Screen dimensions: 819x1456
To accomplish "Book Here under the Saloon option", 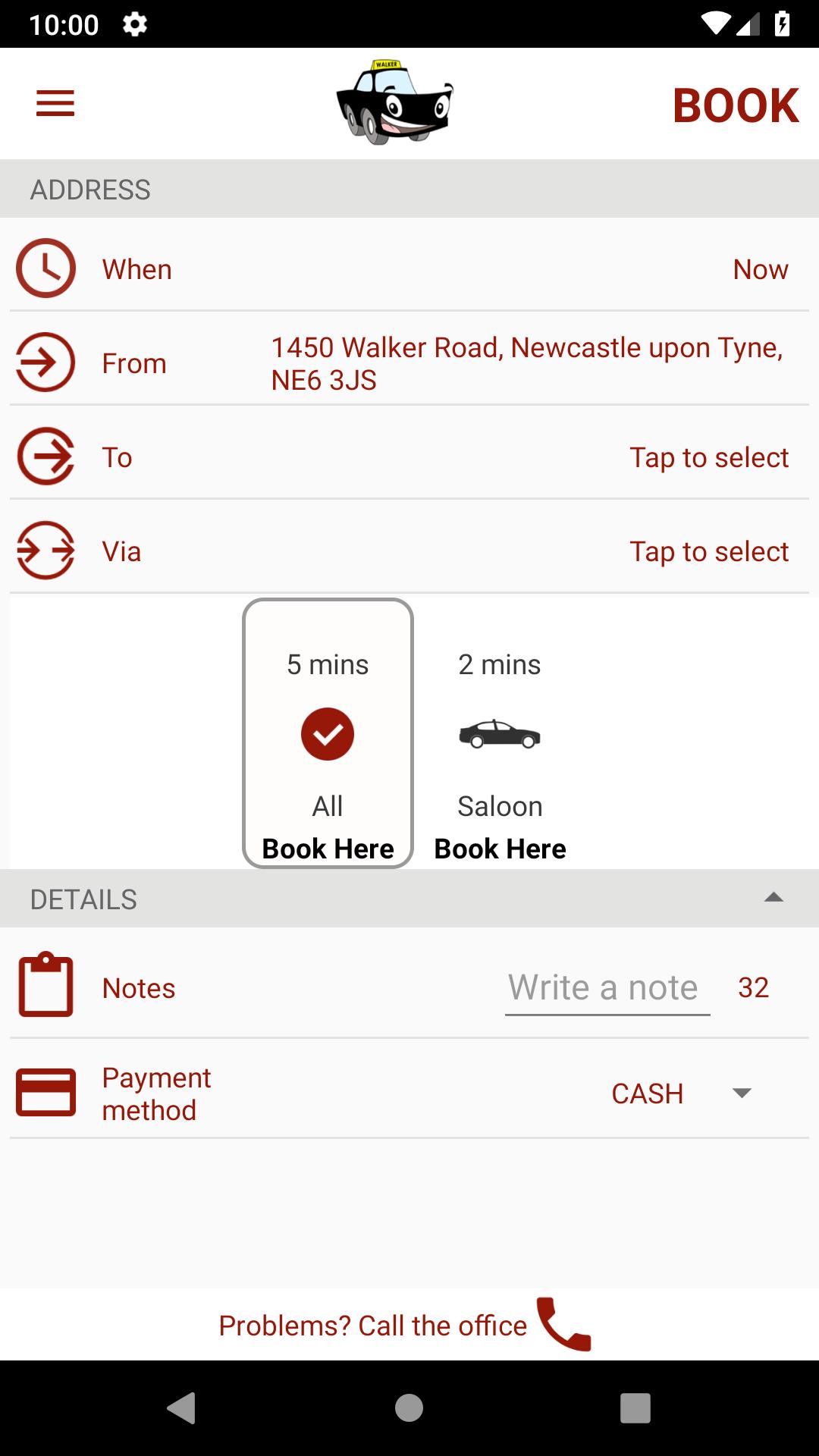I will pyautogui.click(x=500, y=848).
